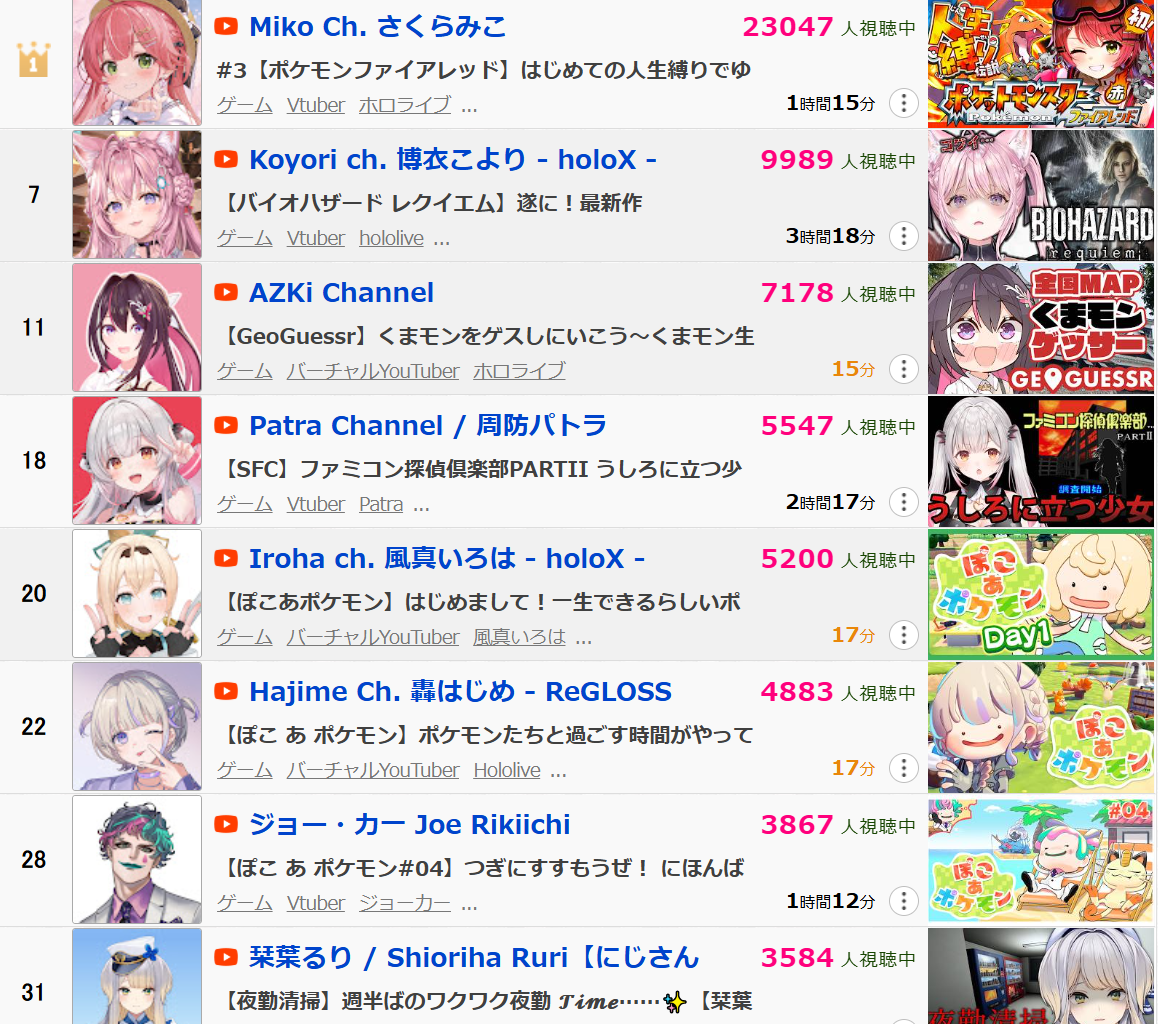Image resolution: width=1158 pixels, height=1024 pixels.
Task: Open Patra Channel / 周防パトラ link
Action: [x=427, y=426]
